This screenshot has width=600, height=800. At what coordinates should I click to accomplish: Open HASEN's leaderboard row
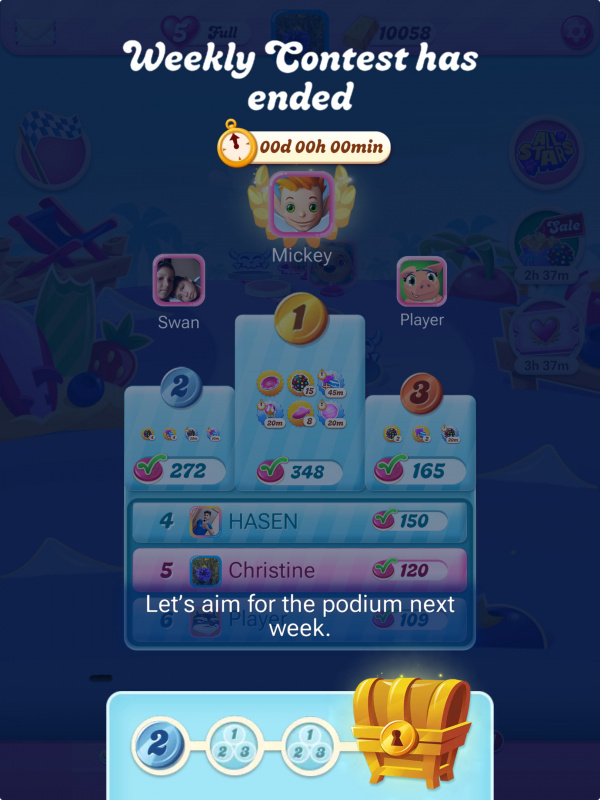click(x=299, y=521)
